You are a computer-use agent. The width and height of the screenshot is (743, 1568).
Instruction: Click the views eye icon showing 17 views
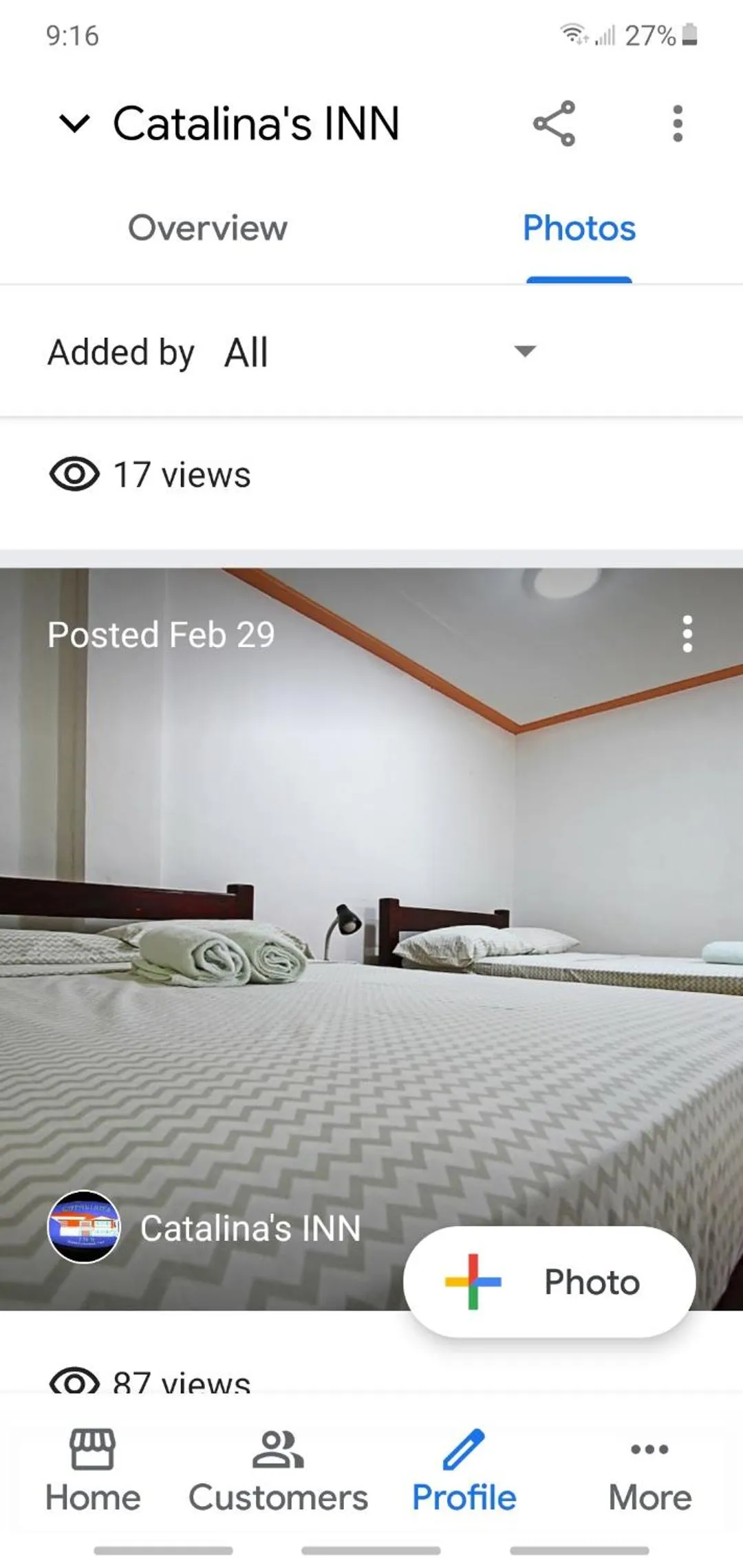(74, 475)
